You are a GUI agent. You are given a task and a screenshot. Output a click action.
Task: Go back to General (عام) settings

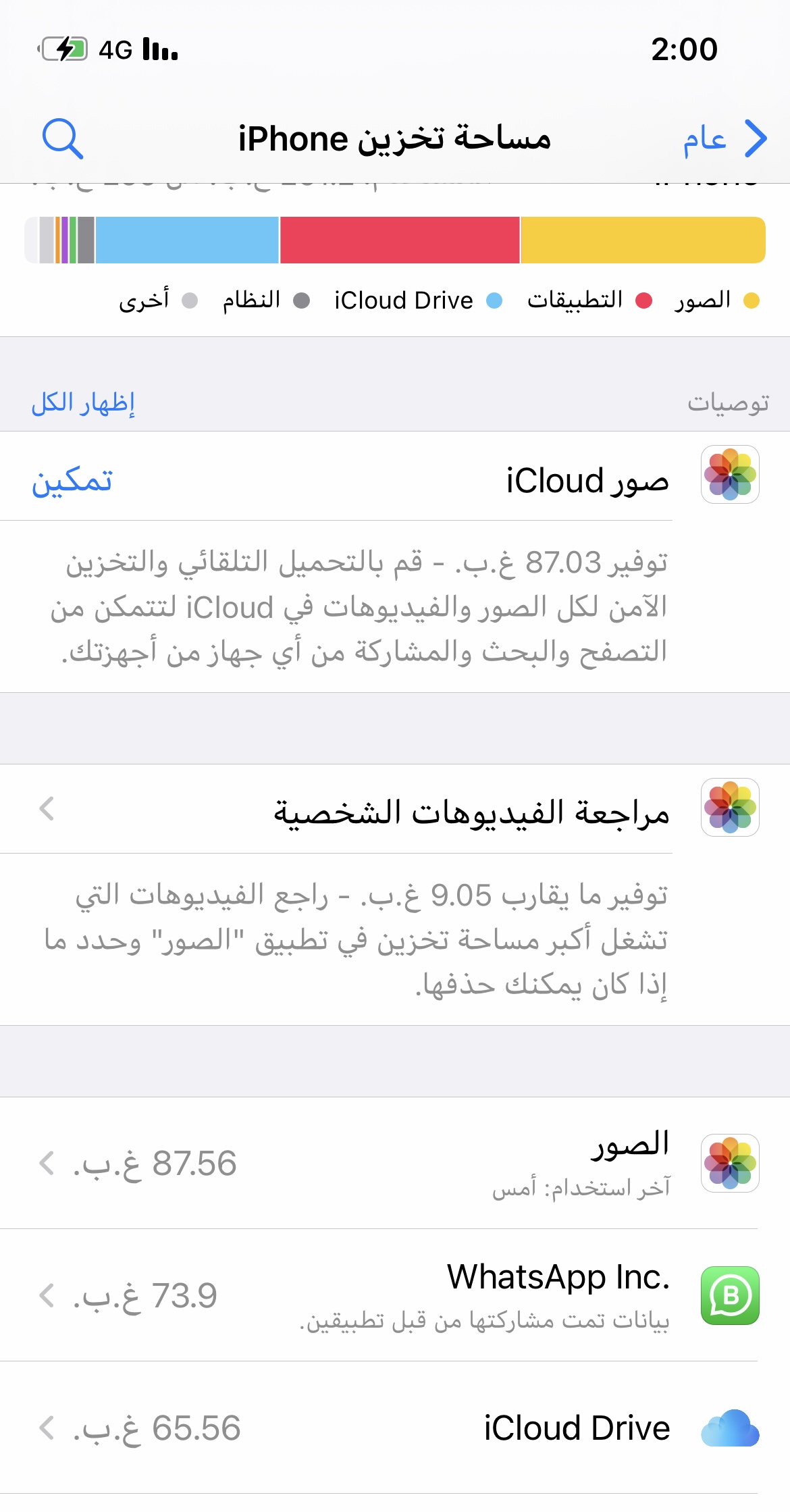(x=724, y=138)
